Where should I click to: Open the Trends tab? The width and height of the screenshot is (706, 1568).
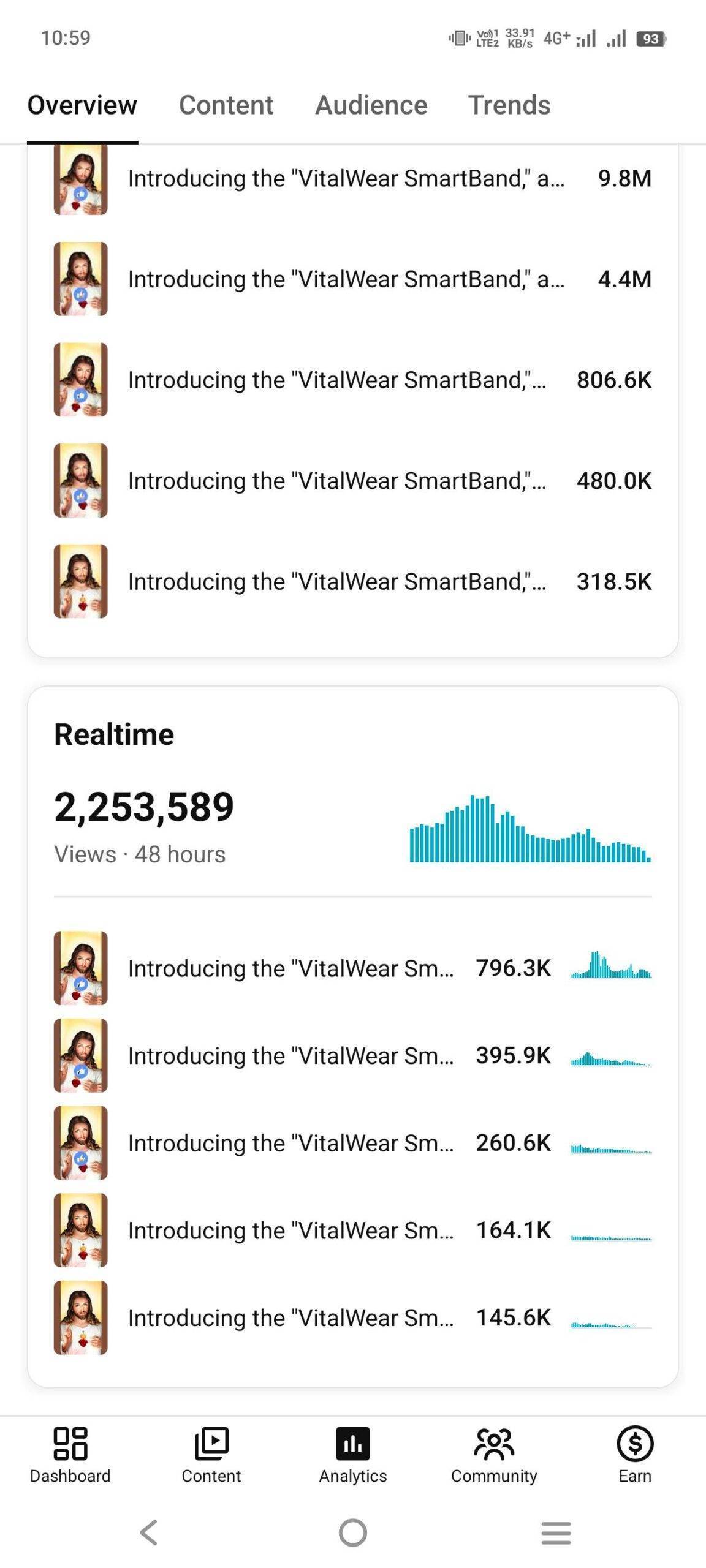coord(509,105)
